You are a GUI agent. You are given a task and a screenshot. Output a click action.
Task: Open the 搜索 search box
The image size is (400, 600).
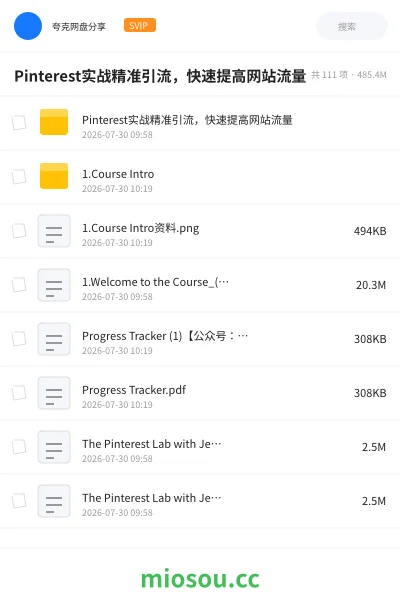point(352,26)
